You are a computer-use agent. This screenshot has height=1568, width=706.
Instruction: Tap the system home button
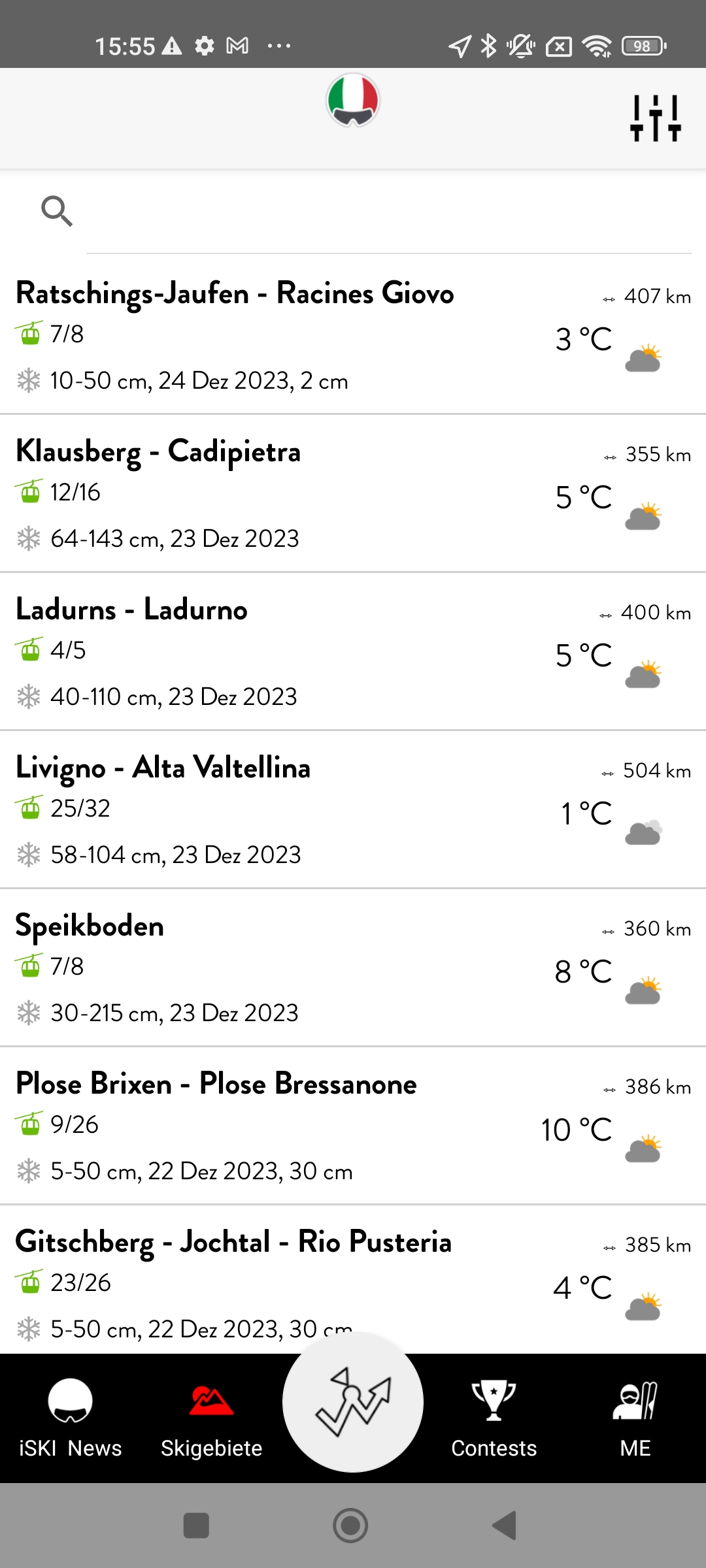[351, 1526]
